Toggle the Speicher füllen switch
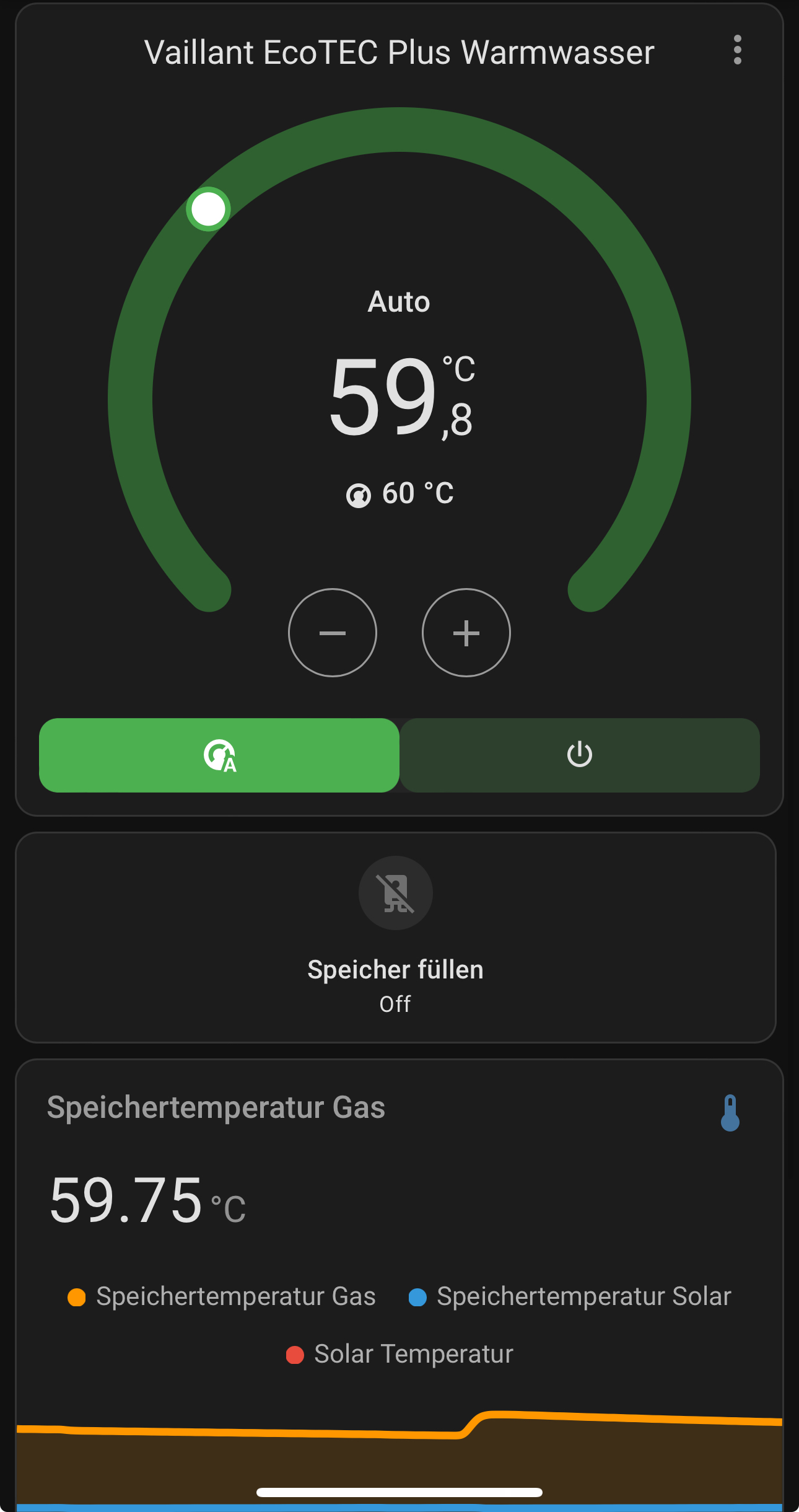This screenshot has height=1512, width=799. (395, 893)
